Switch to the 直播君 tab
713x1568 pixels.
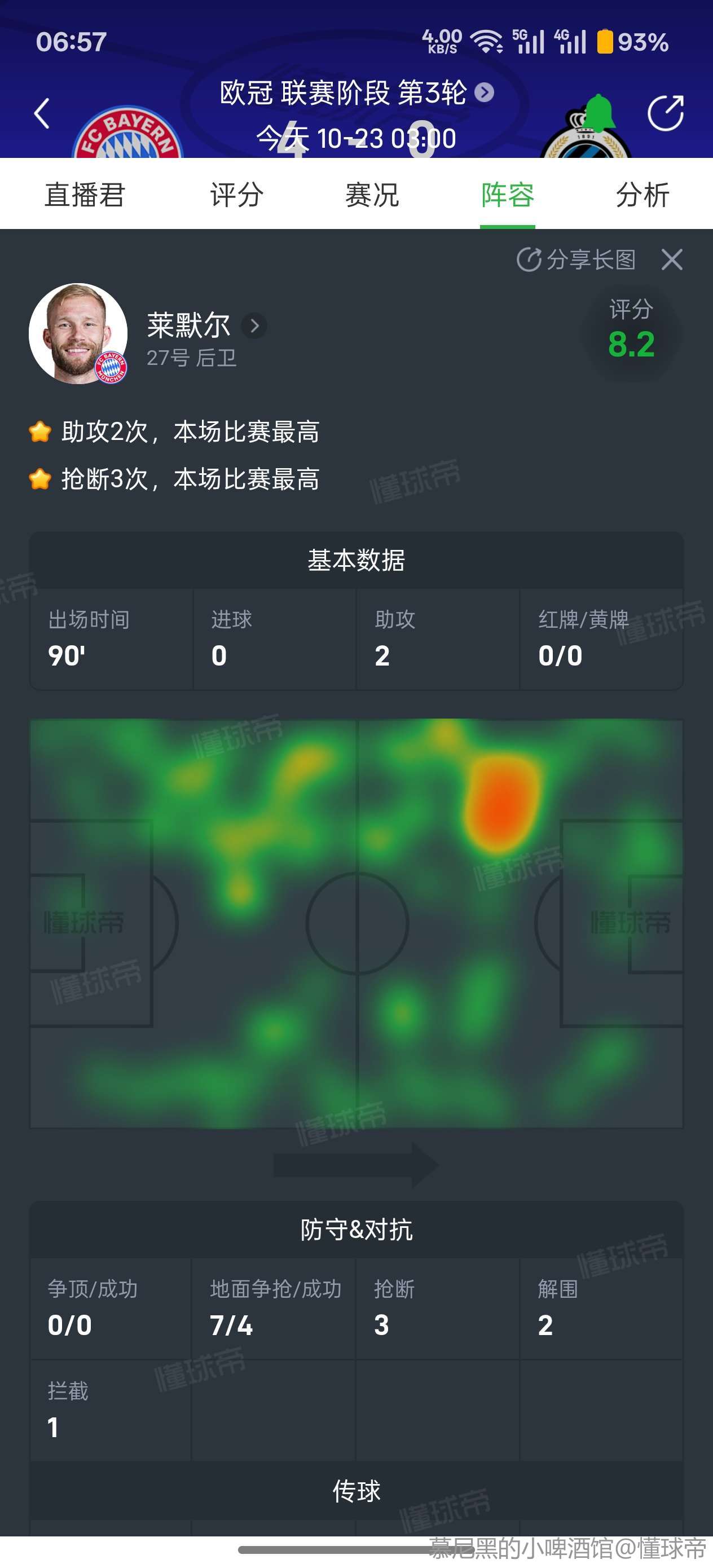[x=85, y=195]
